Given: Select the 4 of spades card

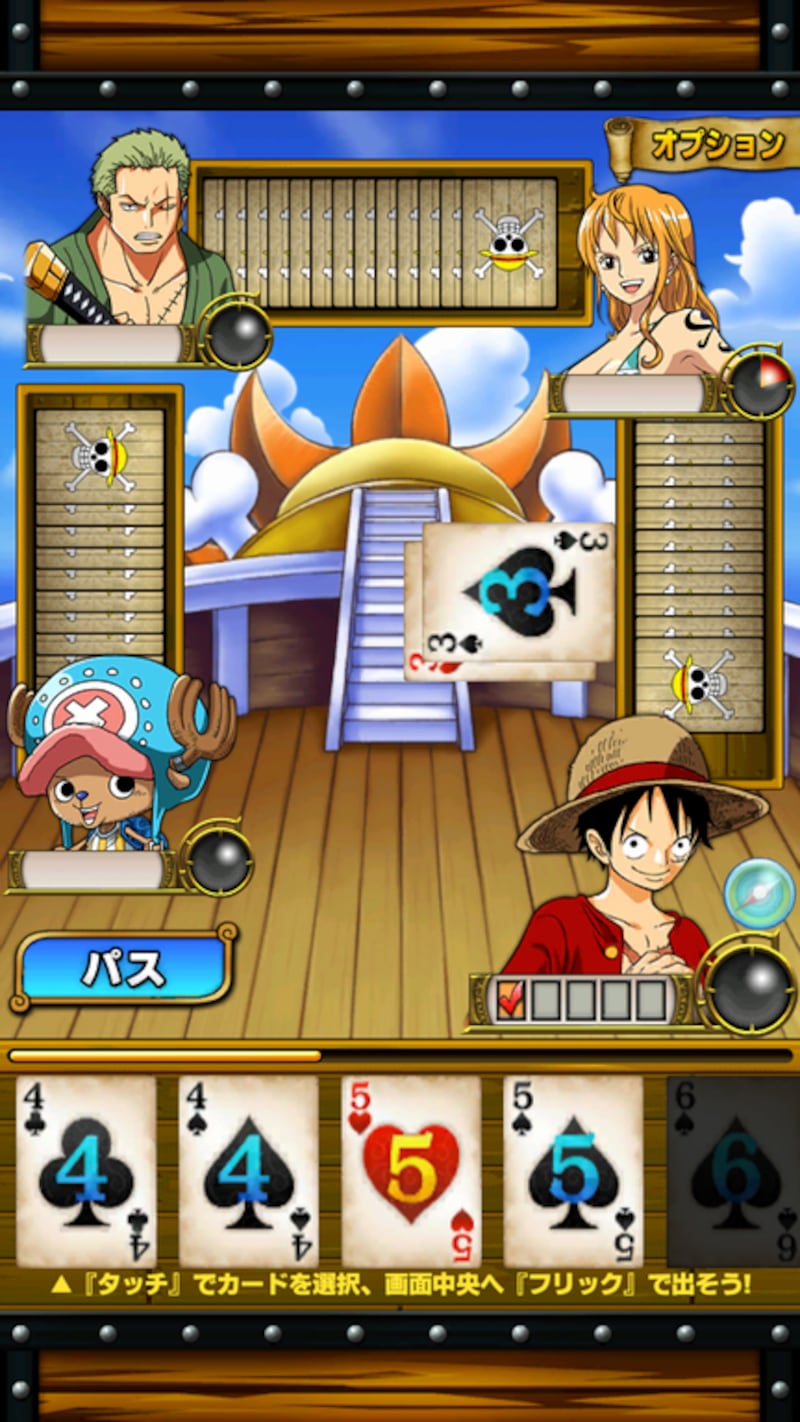Looking at the screenshot, I should click(249, 1171).
